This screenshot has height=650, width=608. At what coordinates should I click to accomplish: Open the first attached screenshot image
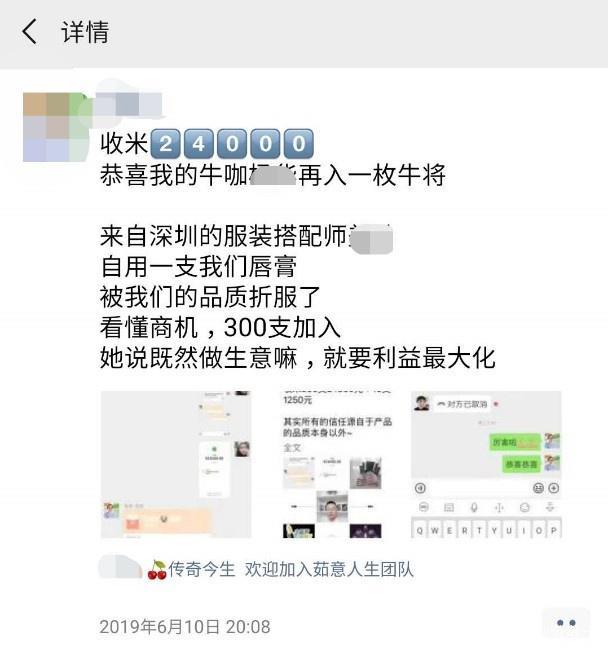176,464
